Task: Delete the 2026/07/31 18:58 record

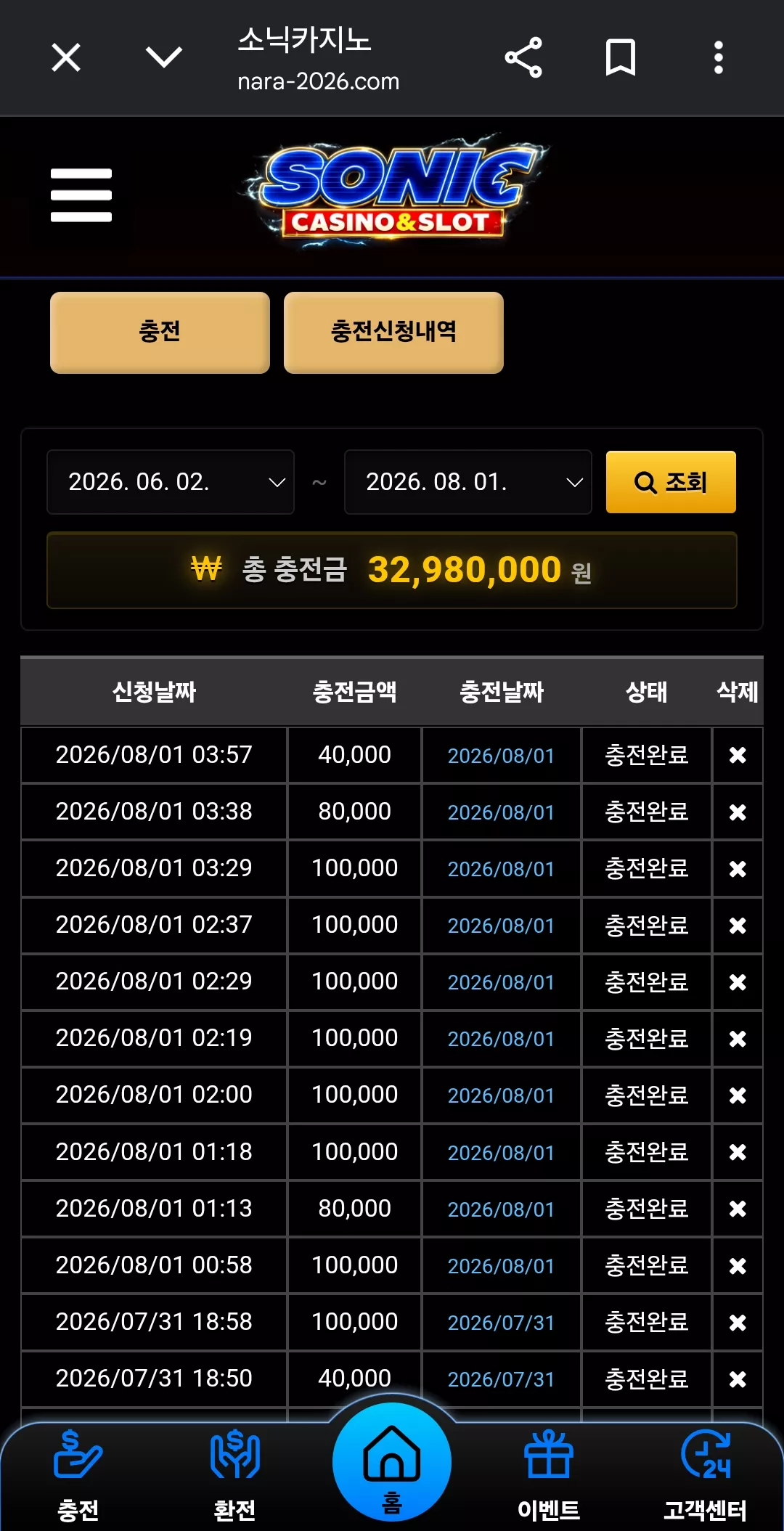Action: [x=738, y=1323]
